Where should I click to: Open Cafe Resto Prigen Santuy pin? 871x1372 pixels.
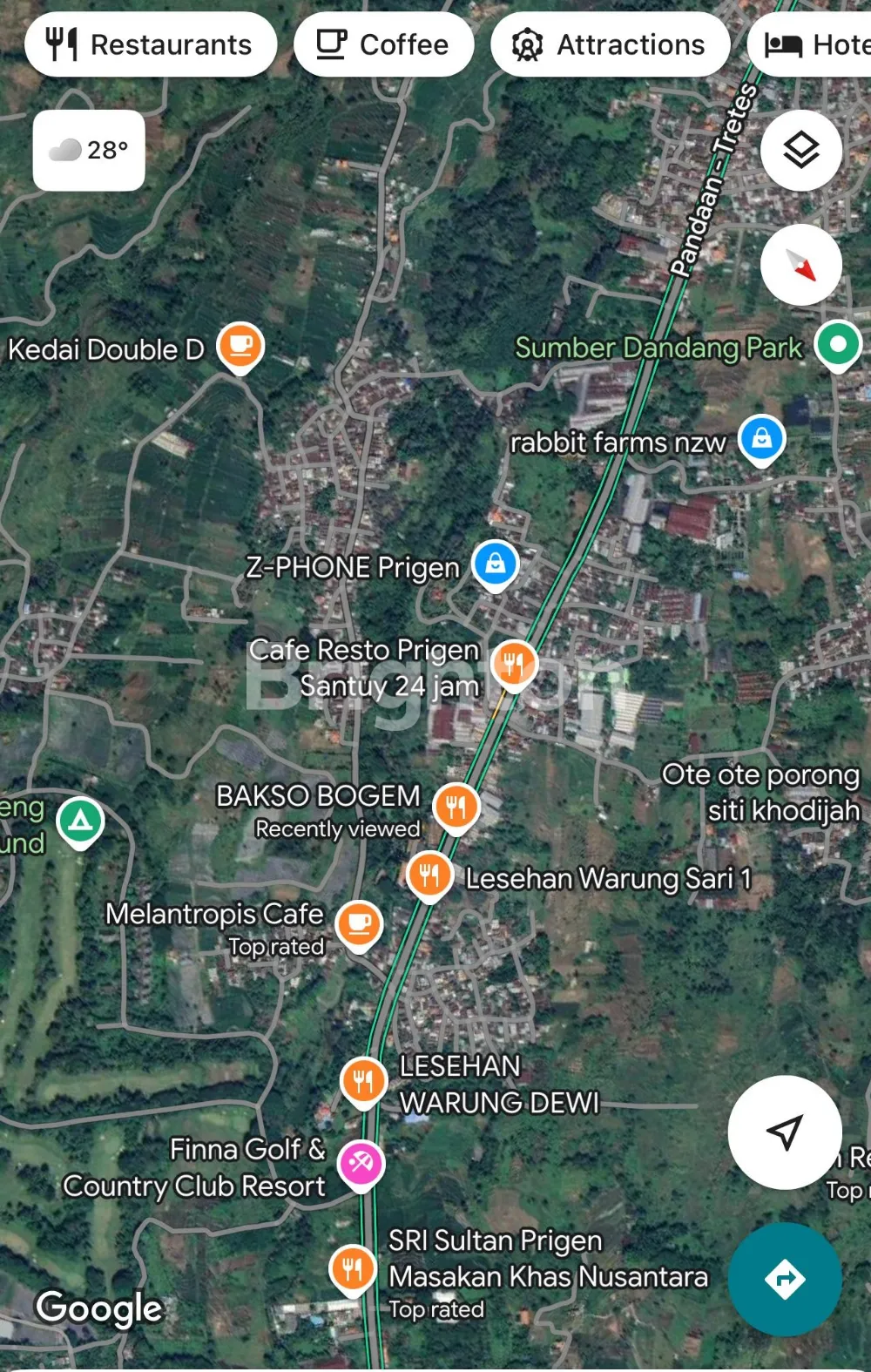[x=514, y=665]
